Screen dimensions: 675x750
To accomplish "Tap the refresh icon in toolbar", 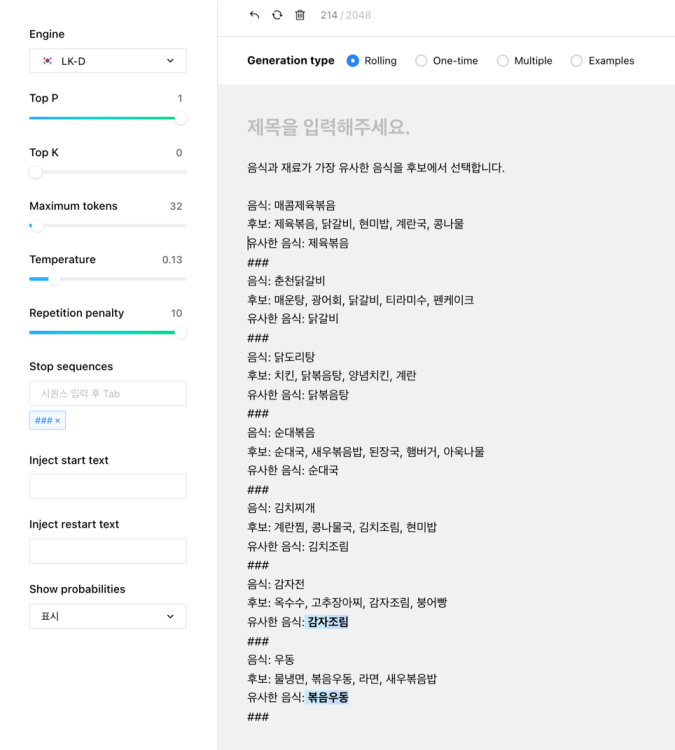I will click(x=277, y=15).
